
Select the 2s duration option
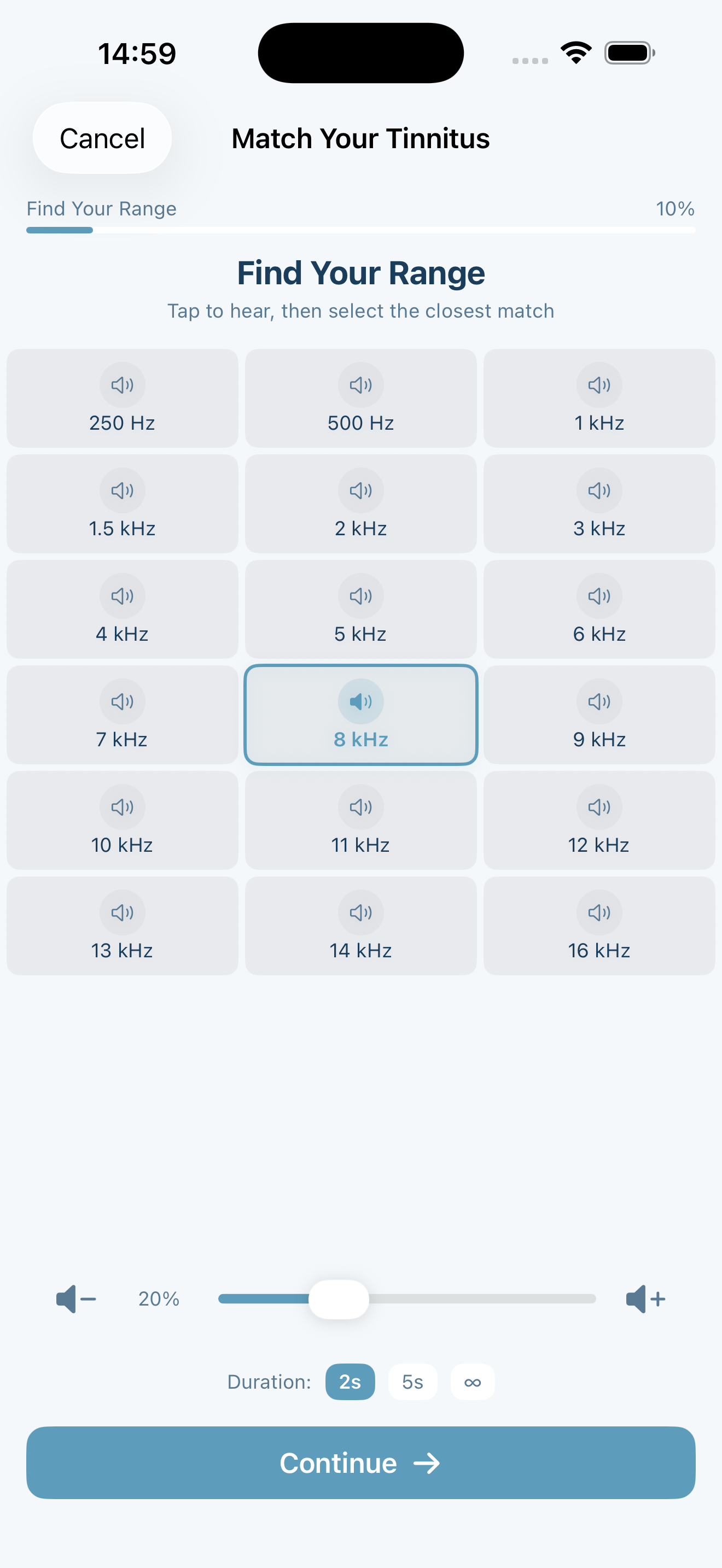350,1382
